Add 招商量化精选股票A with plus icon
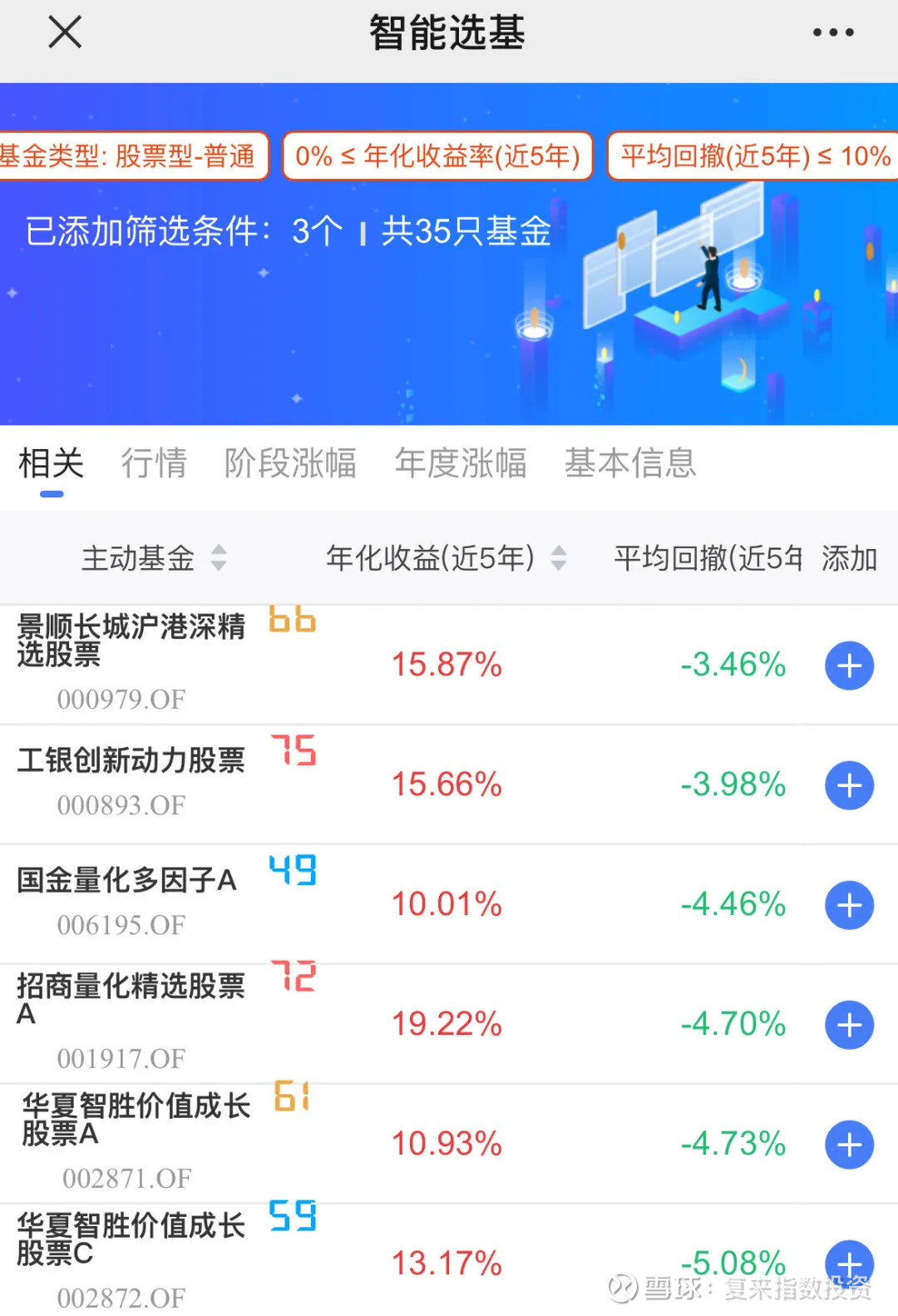This screenshot has height=1316, width=898. click(x=849, y=1025)
